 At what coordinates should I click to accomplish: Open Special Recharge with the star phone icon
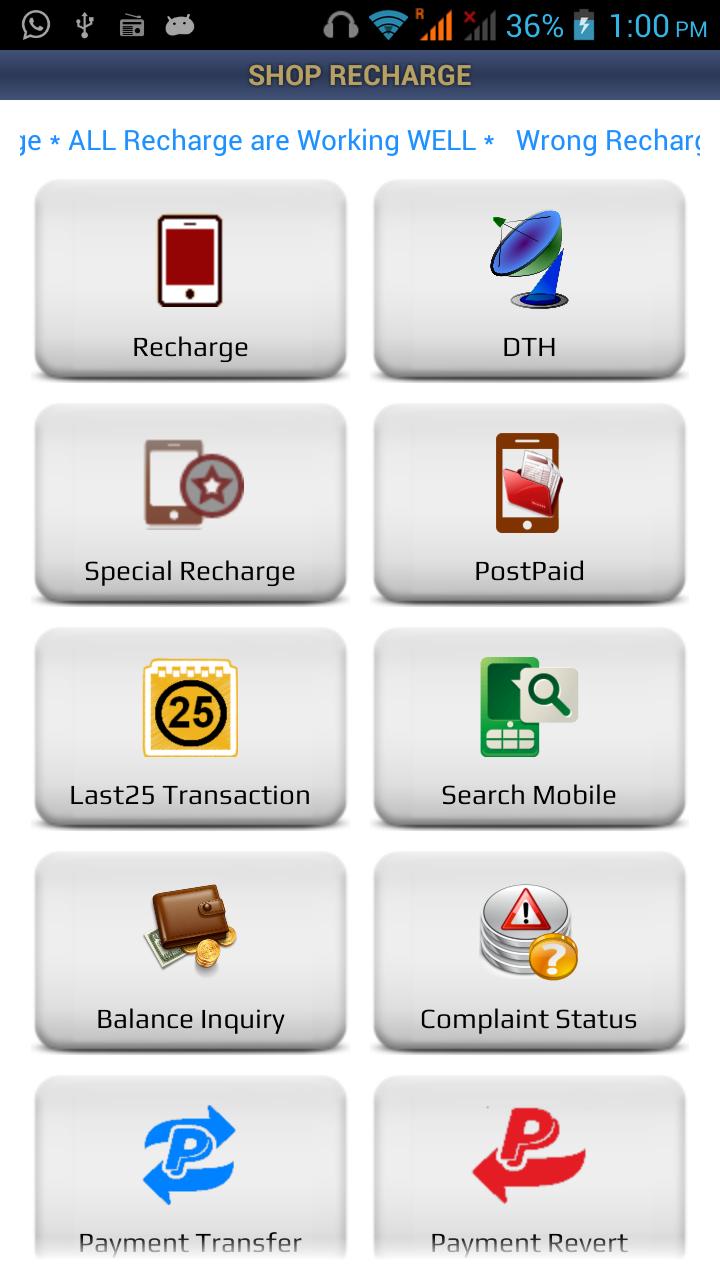(x=190, y=483)
